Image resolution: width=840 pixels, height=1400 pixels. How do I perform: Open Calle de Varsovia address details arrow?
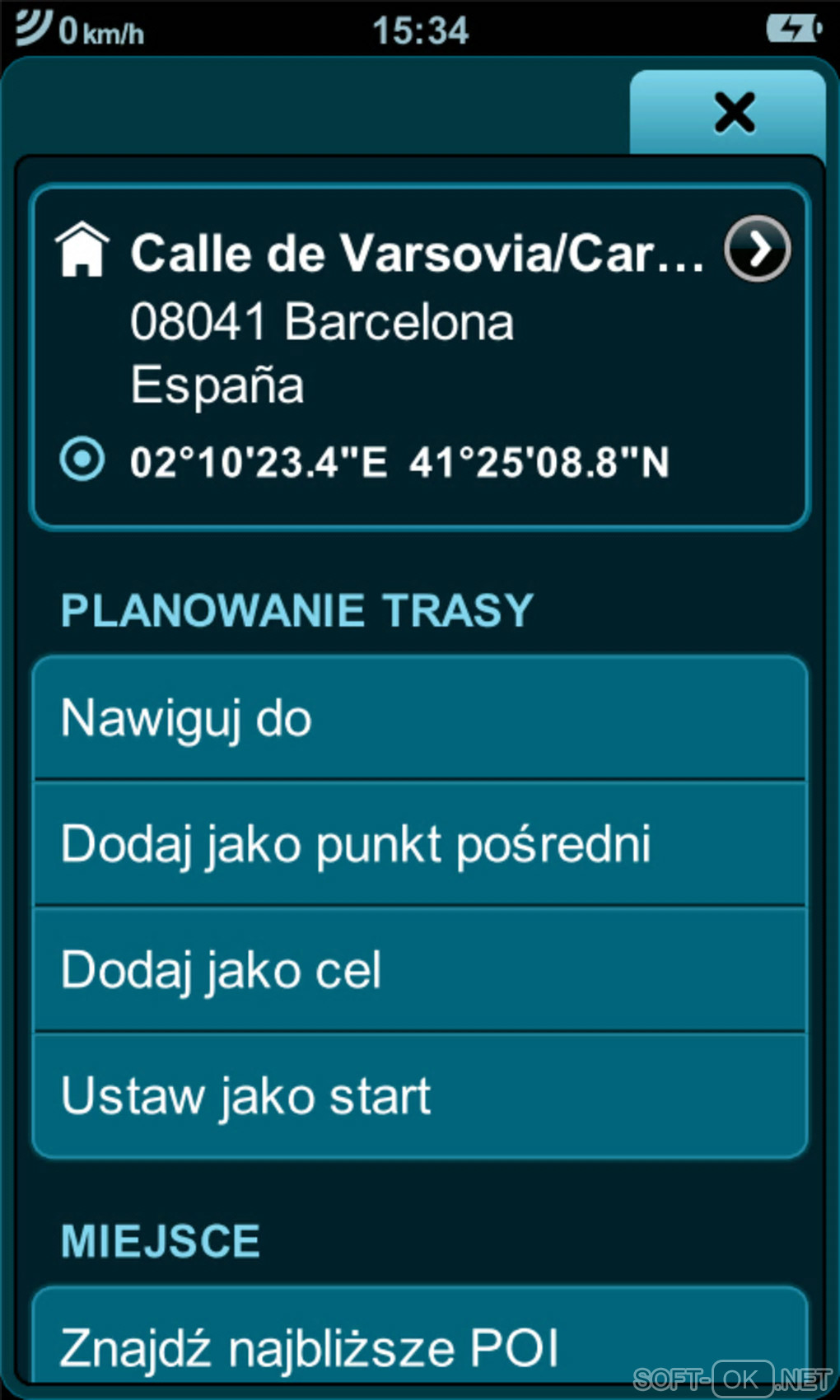757,249
